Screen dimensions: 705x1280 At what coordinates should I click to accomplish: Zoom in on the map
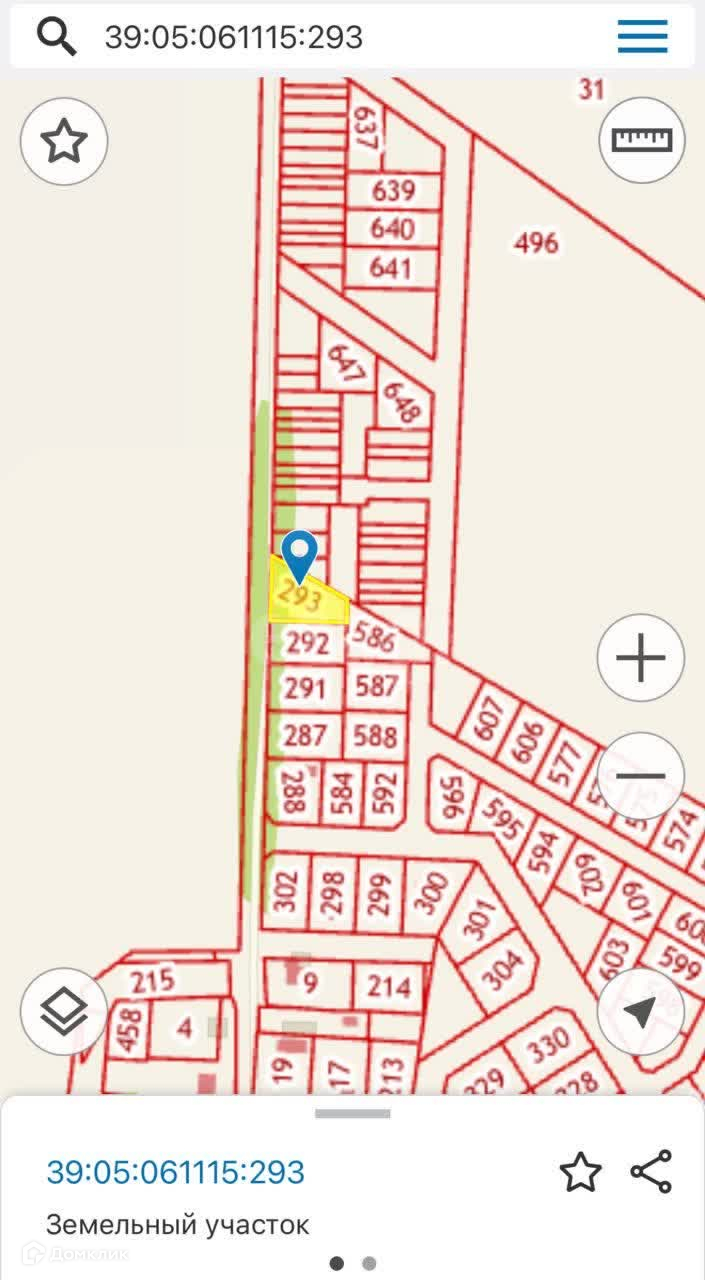point(641,658)
